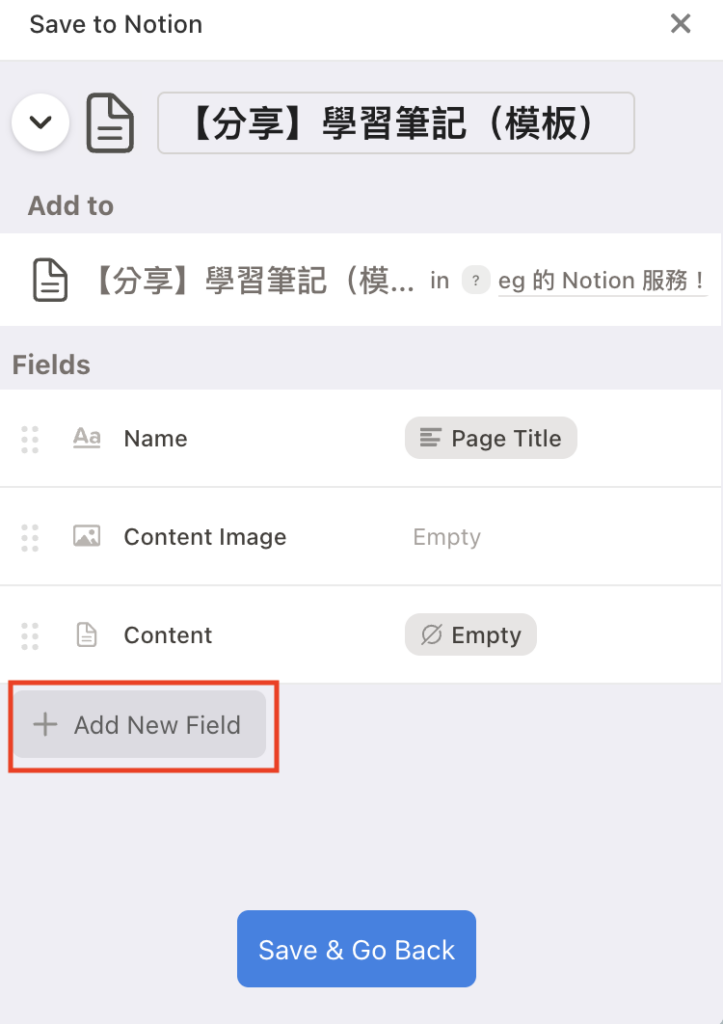Expand the round chevron dropdown button

tap(40, 123)
